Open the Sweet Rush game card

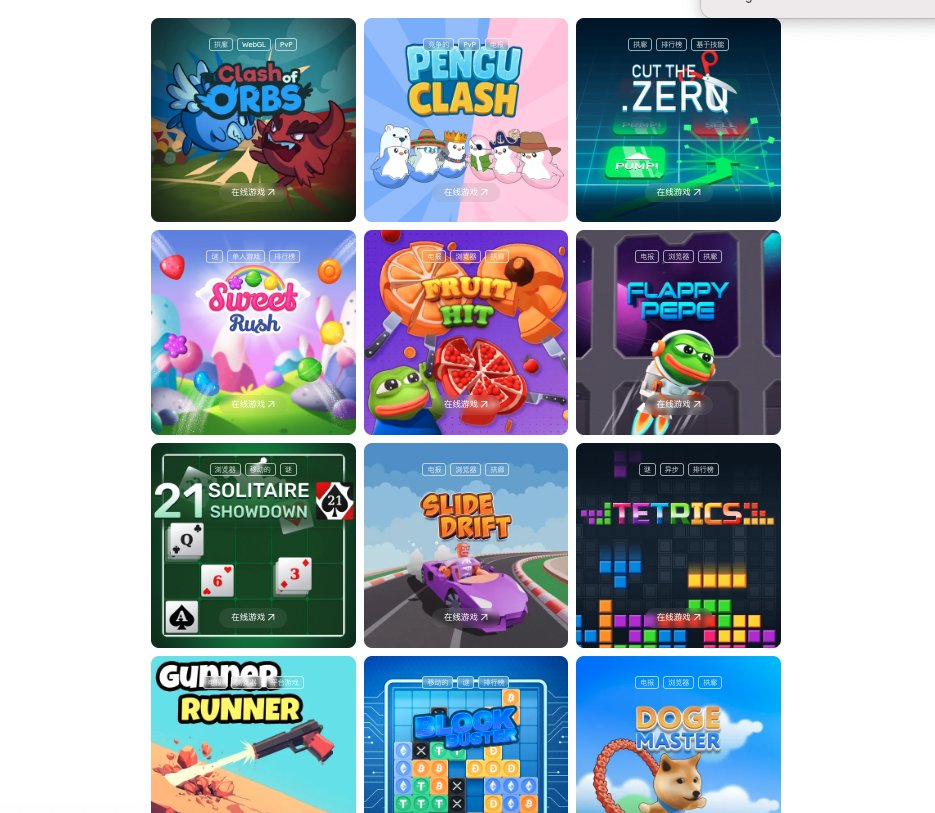(253, 332)
